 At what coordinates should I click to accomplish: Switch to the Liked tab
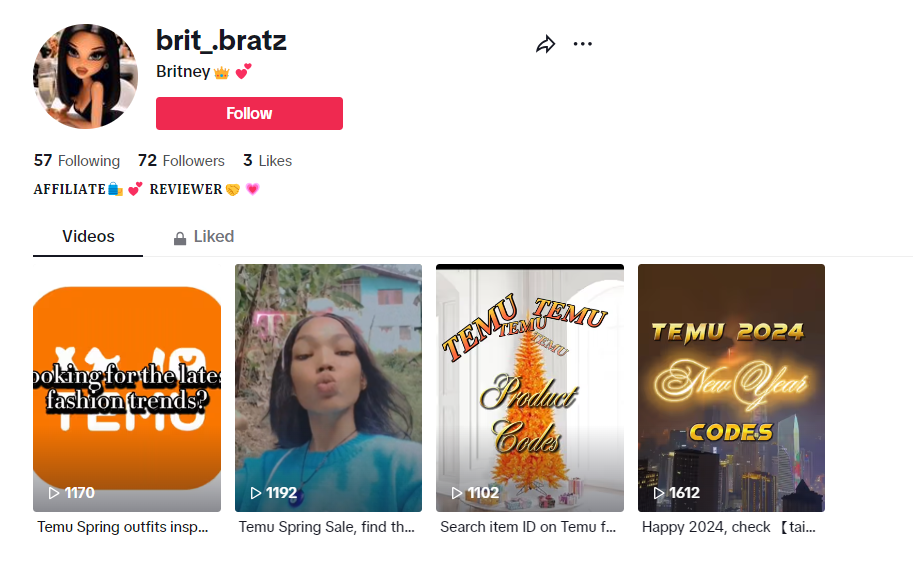point(204,237)
